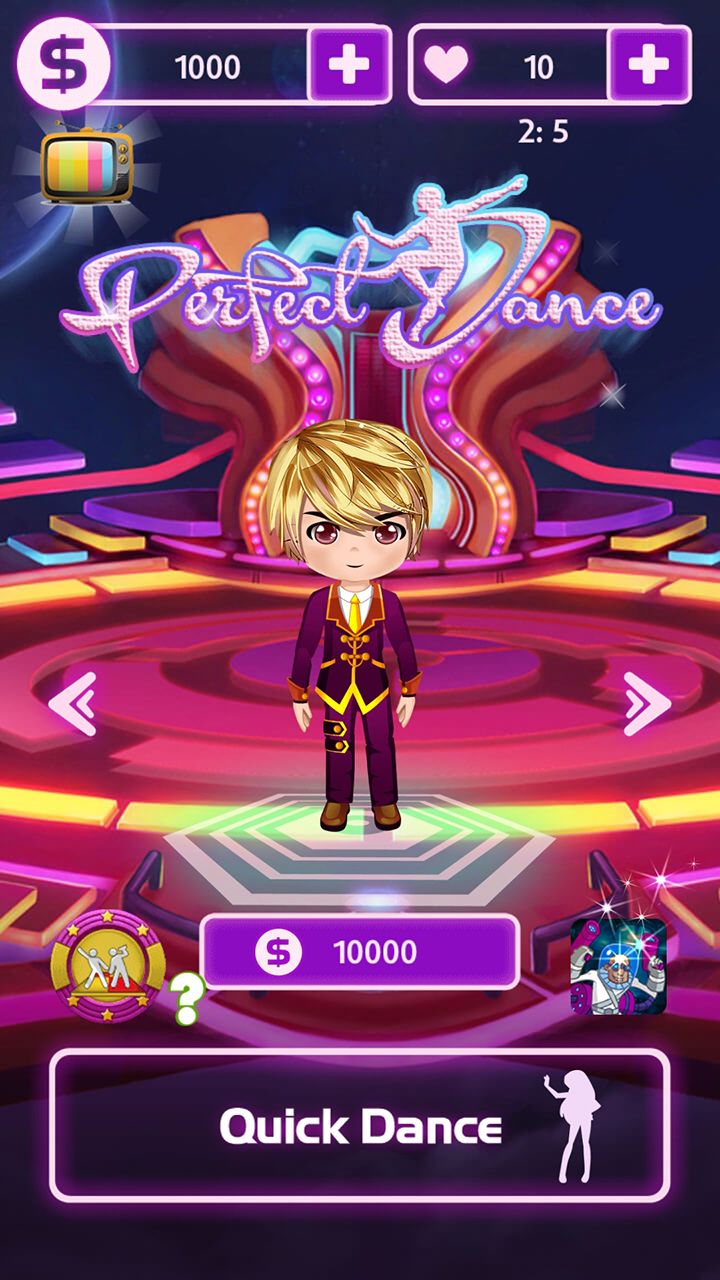Buy this character for 10000 coins
720x1280 pixels.
pos(360,952)
